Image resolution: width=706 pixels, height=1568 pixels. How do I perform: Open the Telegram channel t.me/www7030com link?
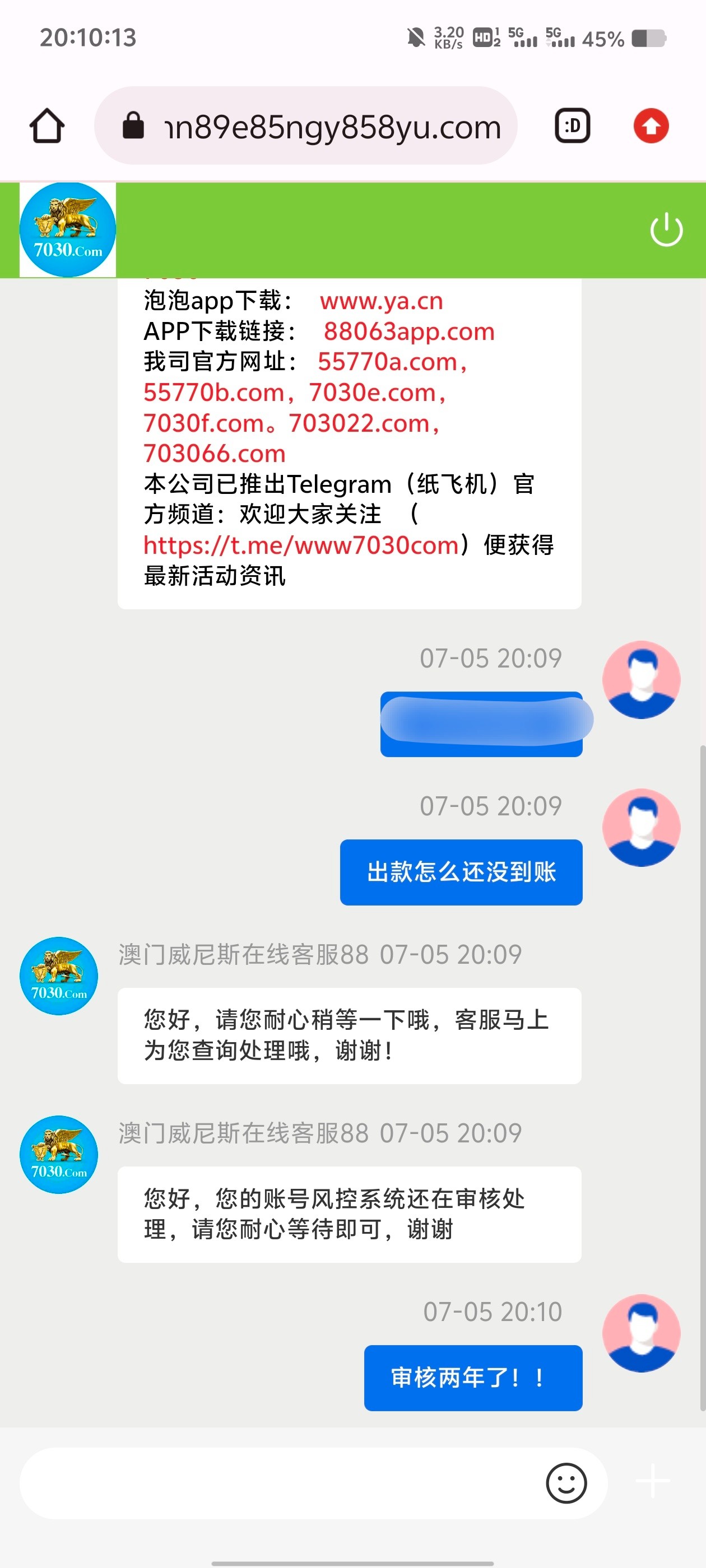pyautogui.click(x=301, y=545)
